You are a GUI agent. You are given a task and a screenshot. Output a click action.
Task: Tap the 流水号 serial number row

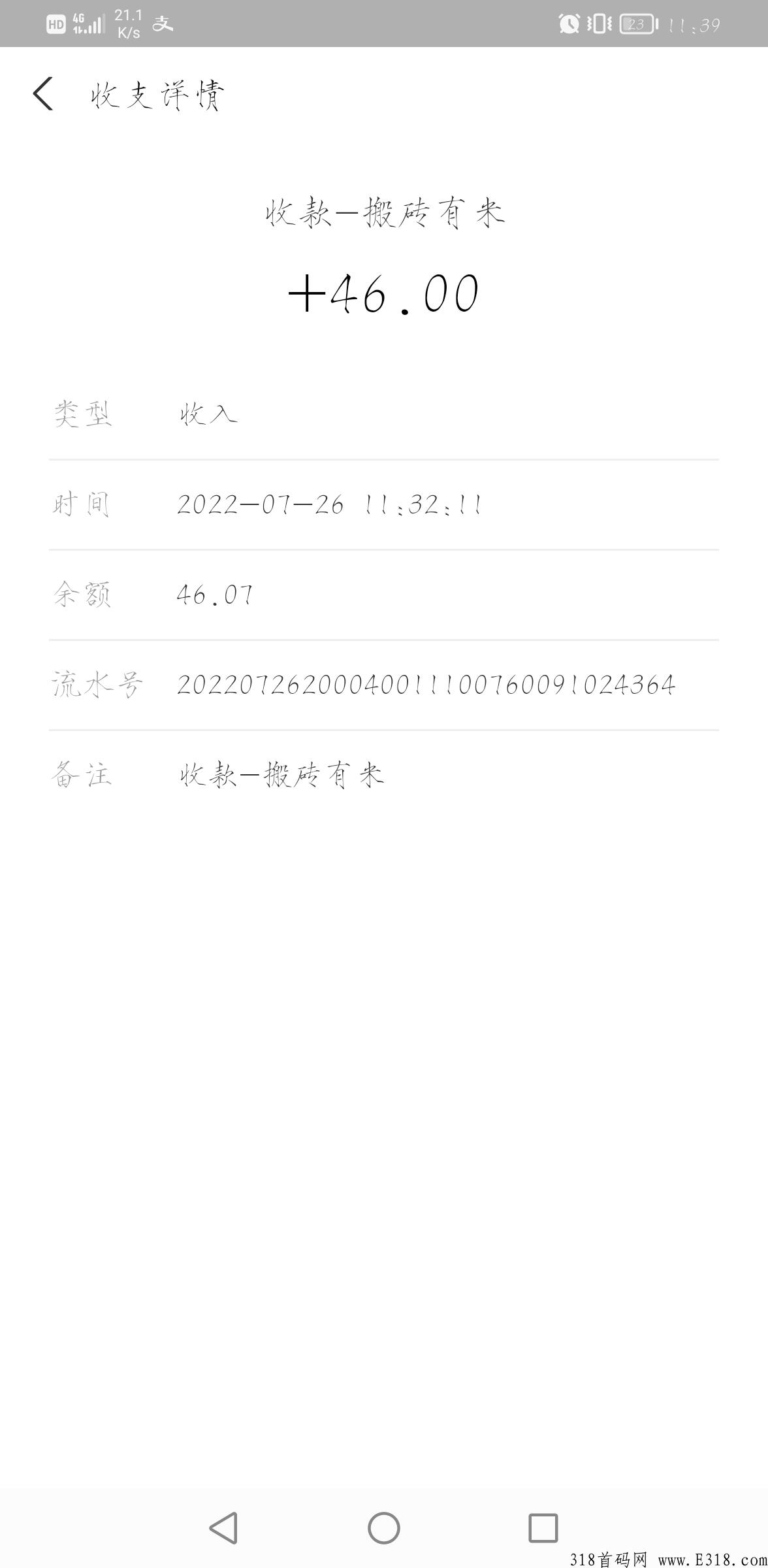coord(425,685)
